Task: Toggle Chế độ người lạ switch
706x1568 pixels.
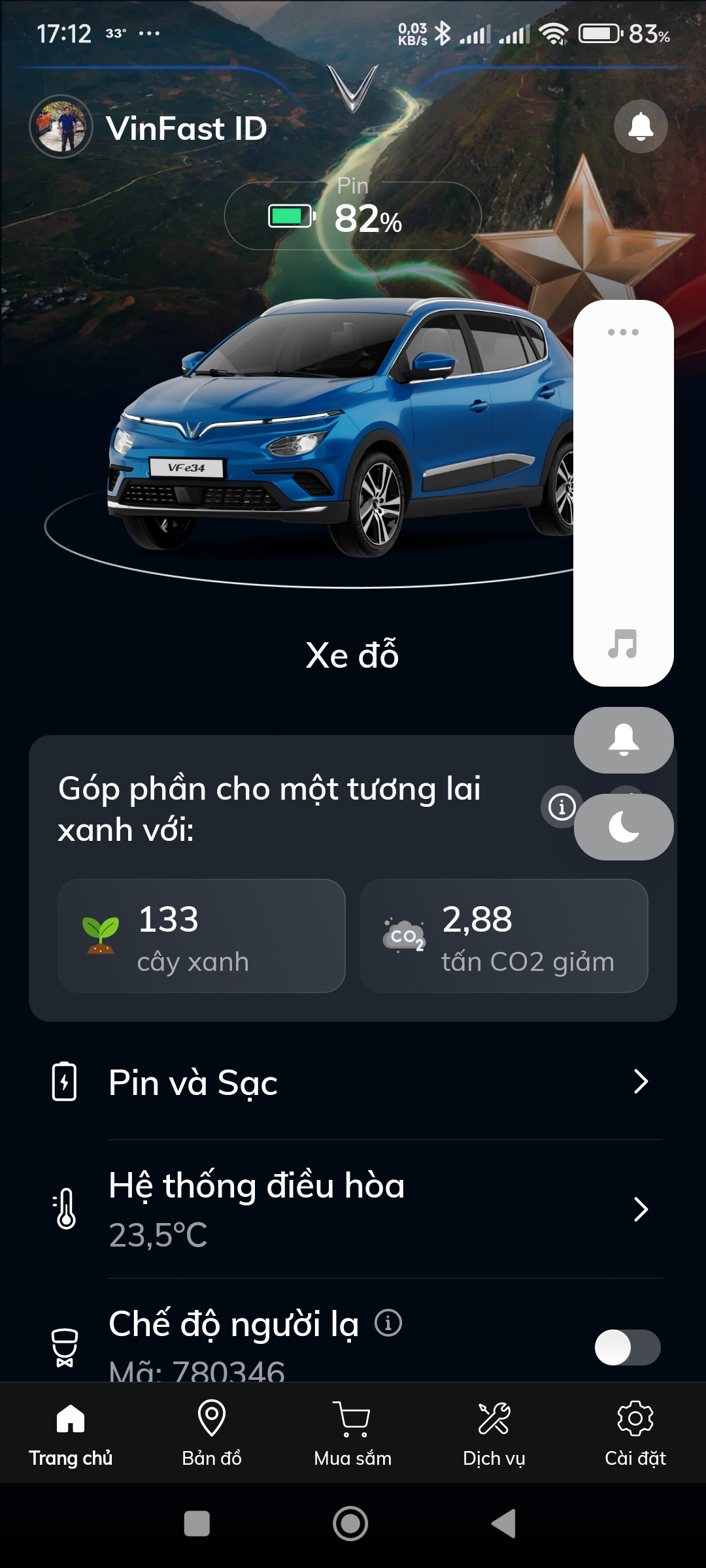Action: click(x=627, y=1347)
